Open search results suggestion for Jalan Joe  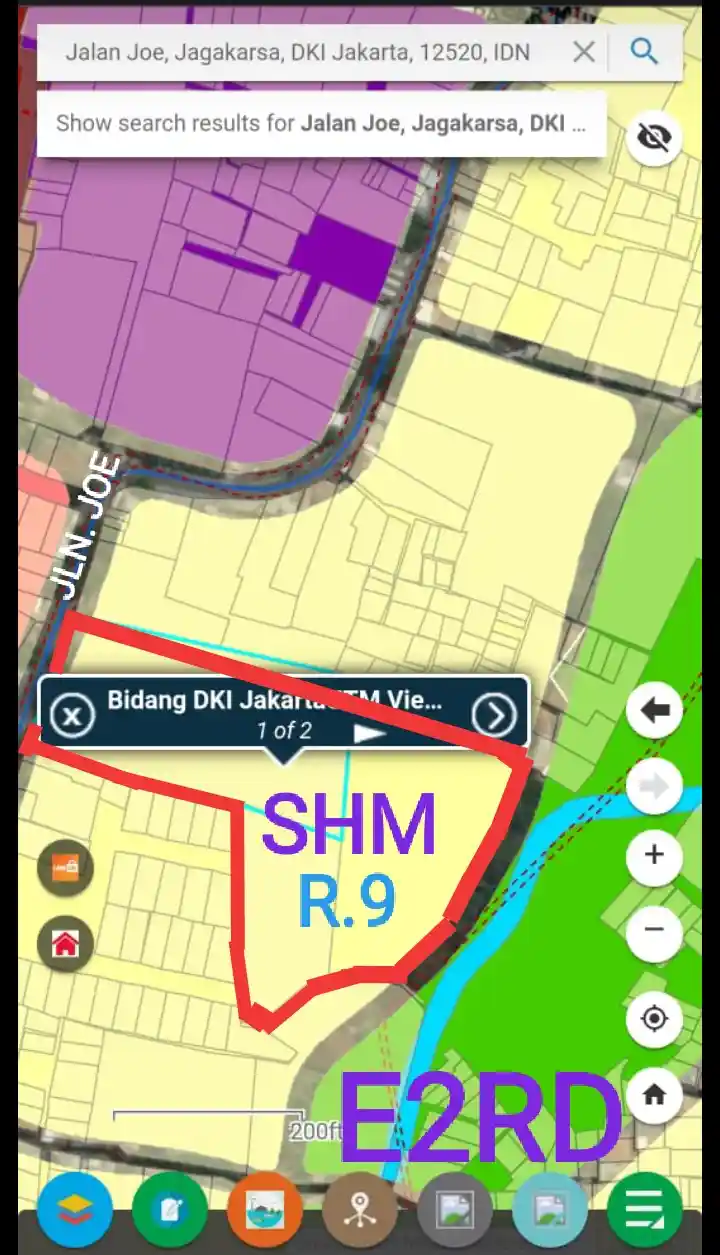320,124
